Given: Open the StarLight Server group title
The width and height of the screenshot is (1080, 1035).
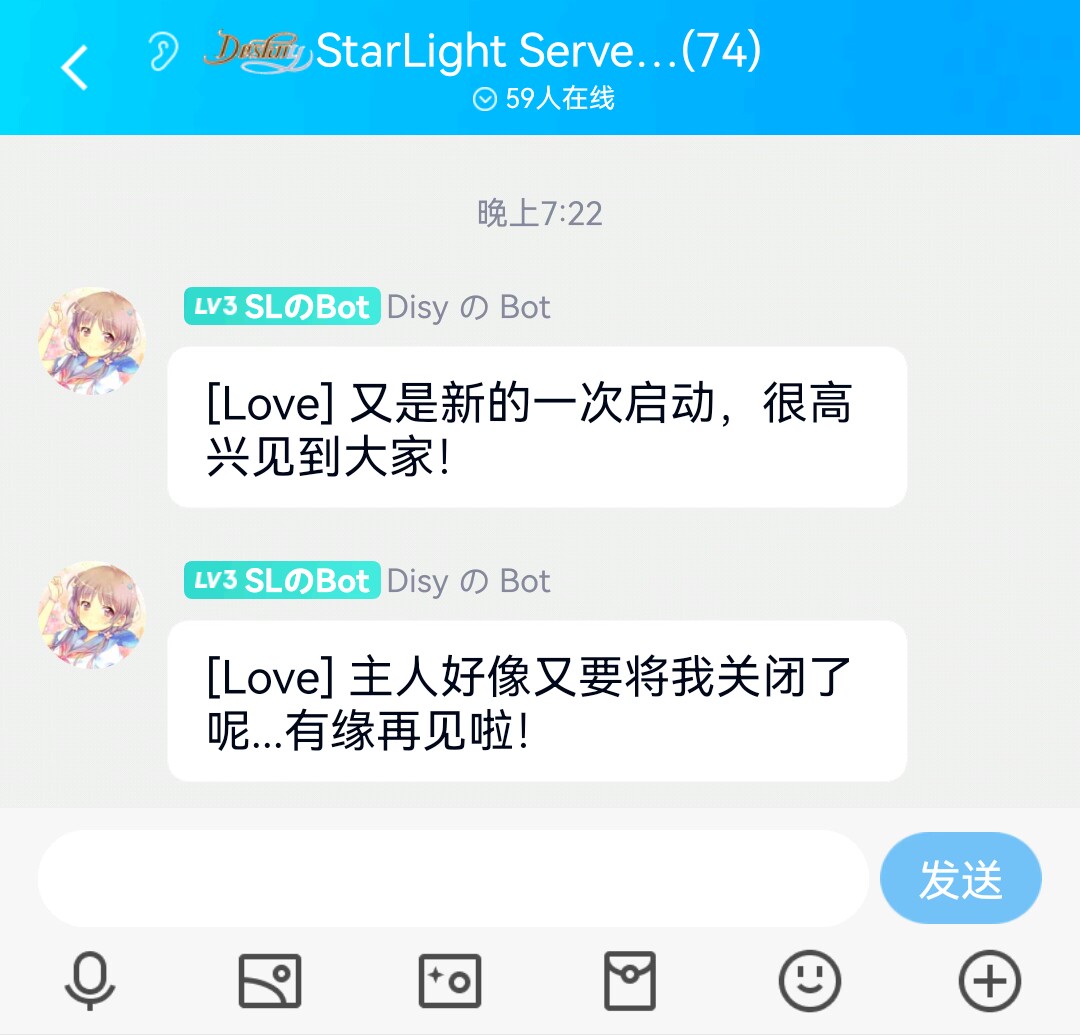Looking at the screenshot, I should pos(538,50).
